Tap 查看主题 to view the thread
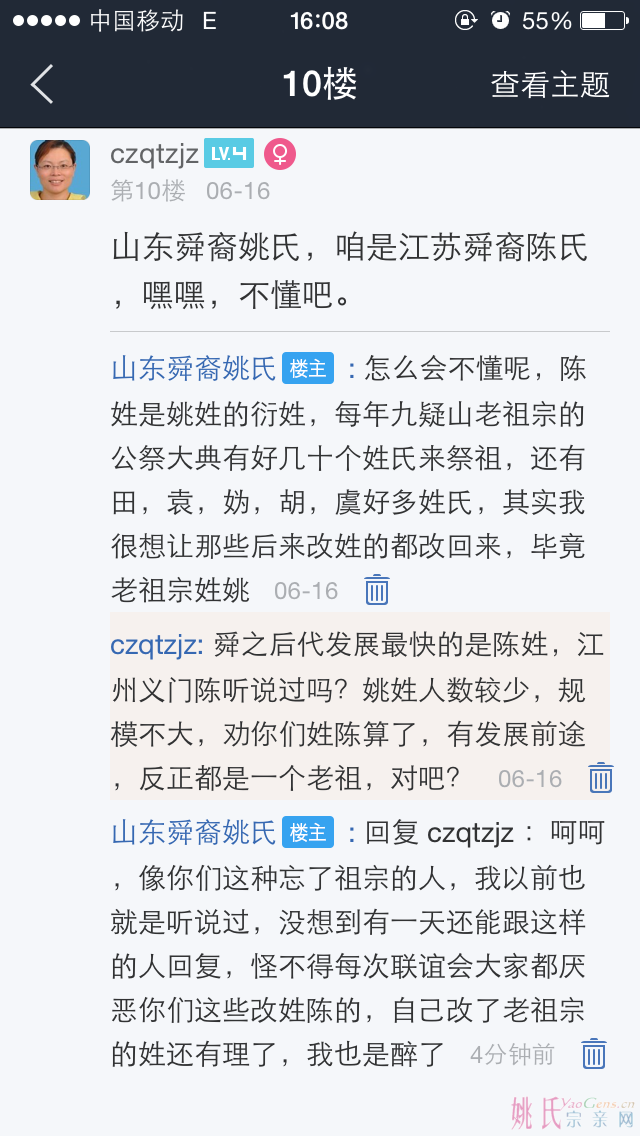Viewport: 640px width, 1136px height. [x=550, y=85]
